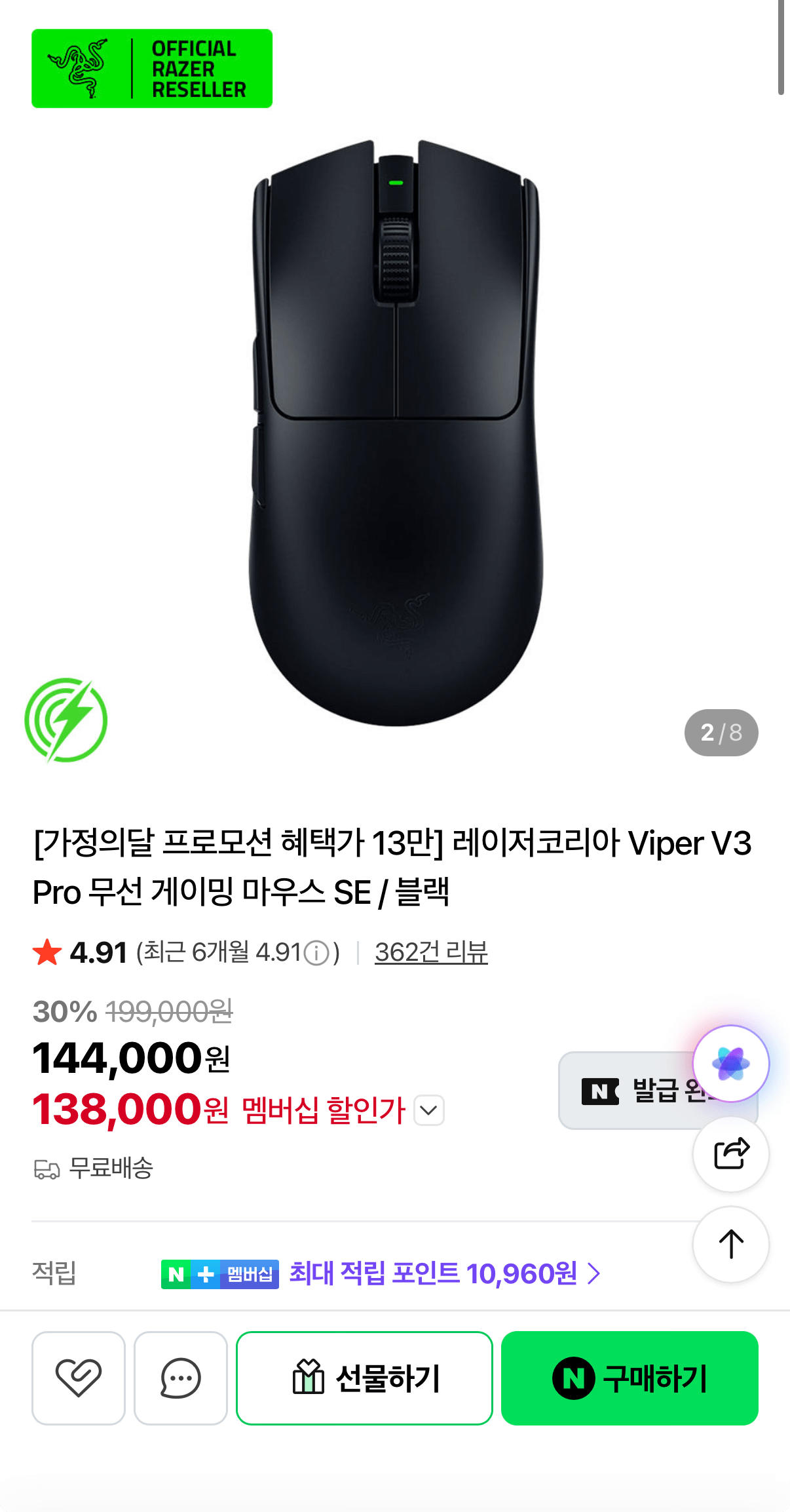Tap the share icon for this product

(x=730, y=1155)
